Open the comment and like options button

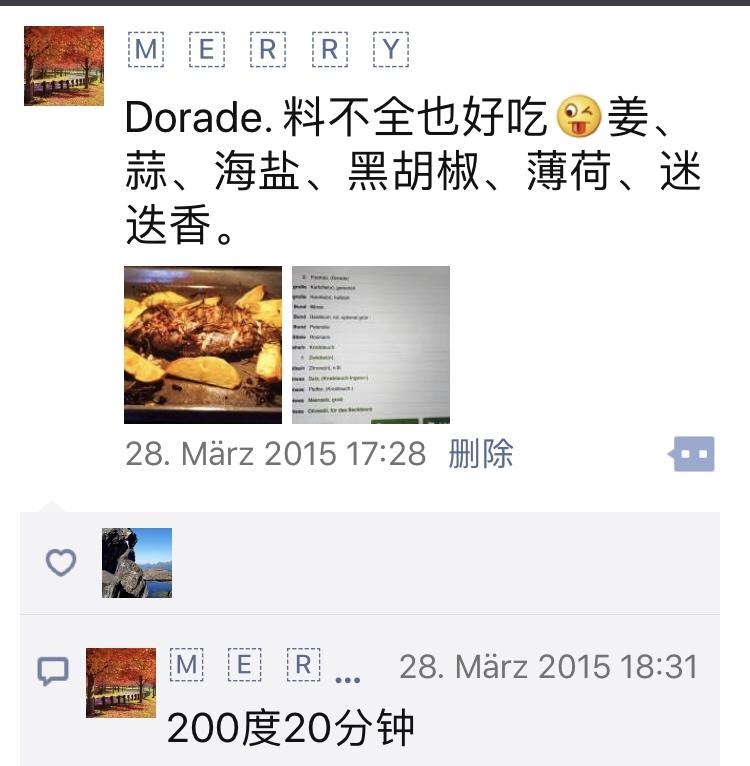[692, 455]
